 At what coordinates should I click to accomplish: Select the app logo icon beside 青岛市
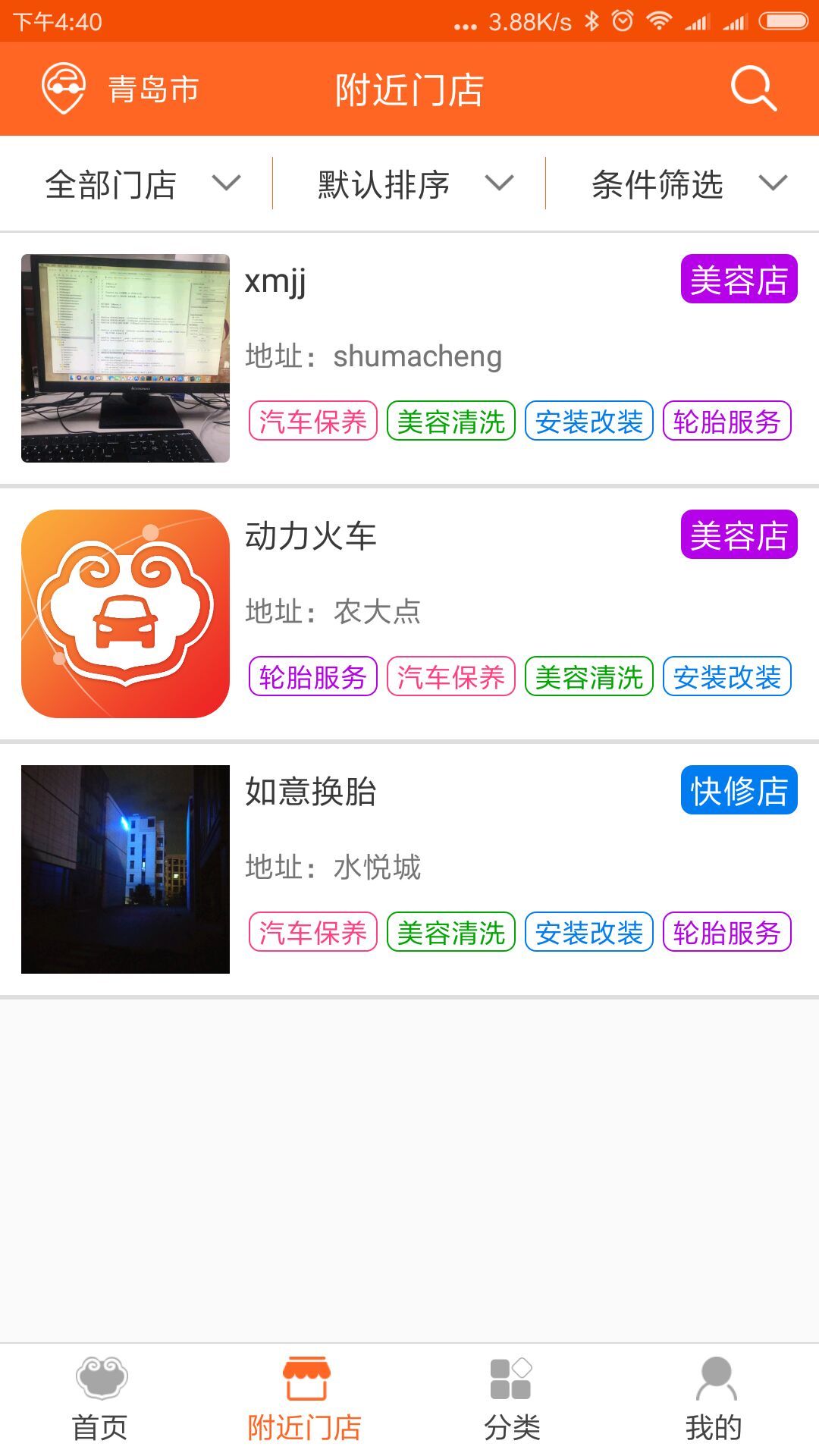pyautogui.click(x=62, y=89)
